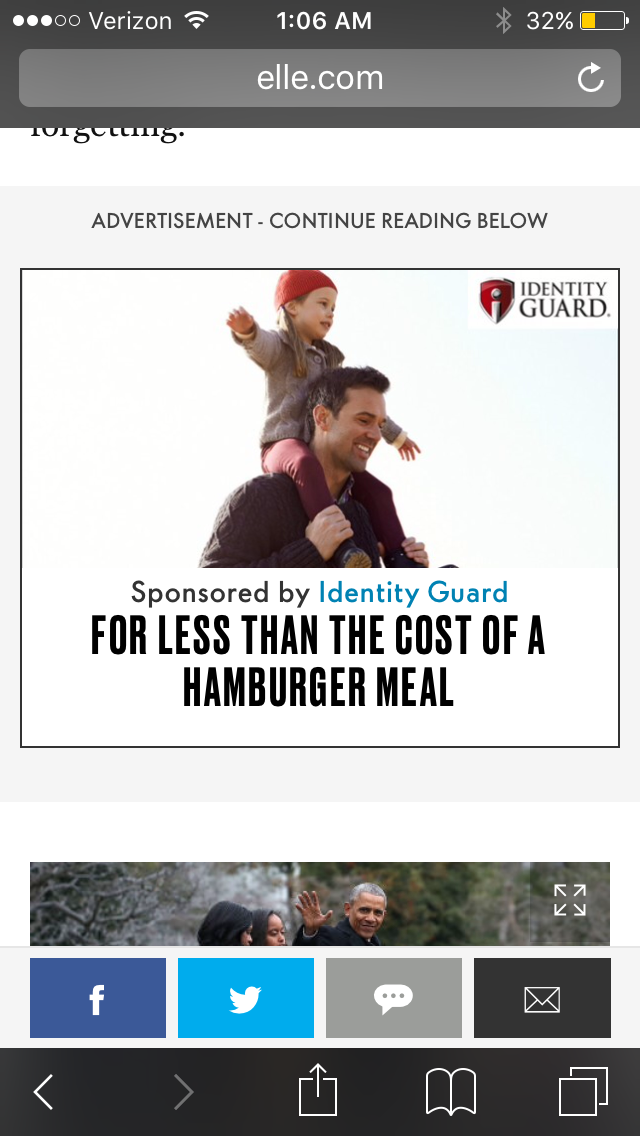Expand the article photo to fullscreen
The image size is (640, 1136).
(570, 899)
